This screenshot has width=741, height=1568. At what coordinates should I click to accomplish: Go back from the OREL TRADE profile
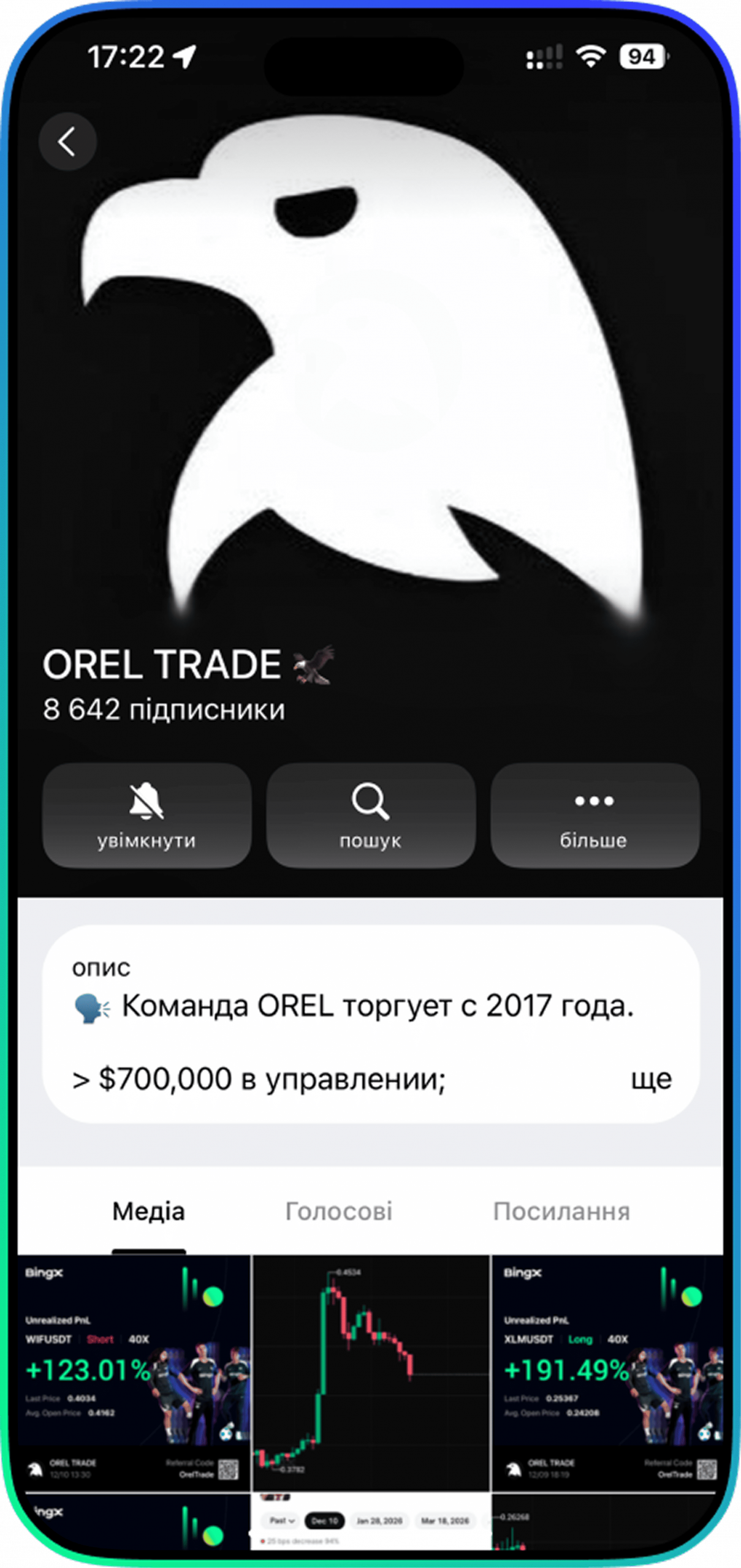[x=67, y=141]
